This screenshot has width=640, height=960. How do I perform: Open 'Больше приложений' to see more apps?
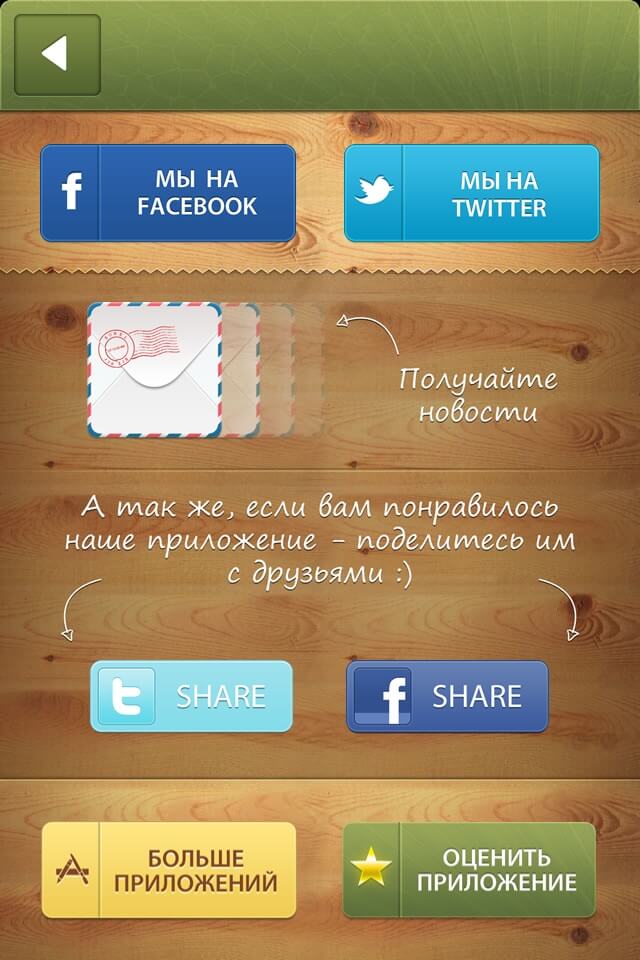(x=169, y=870)
